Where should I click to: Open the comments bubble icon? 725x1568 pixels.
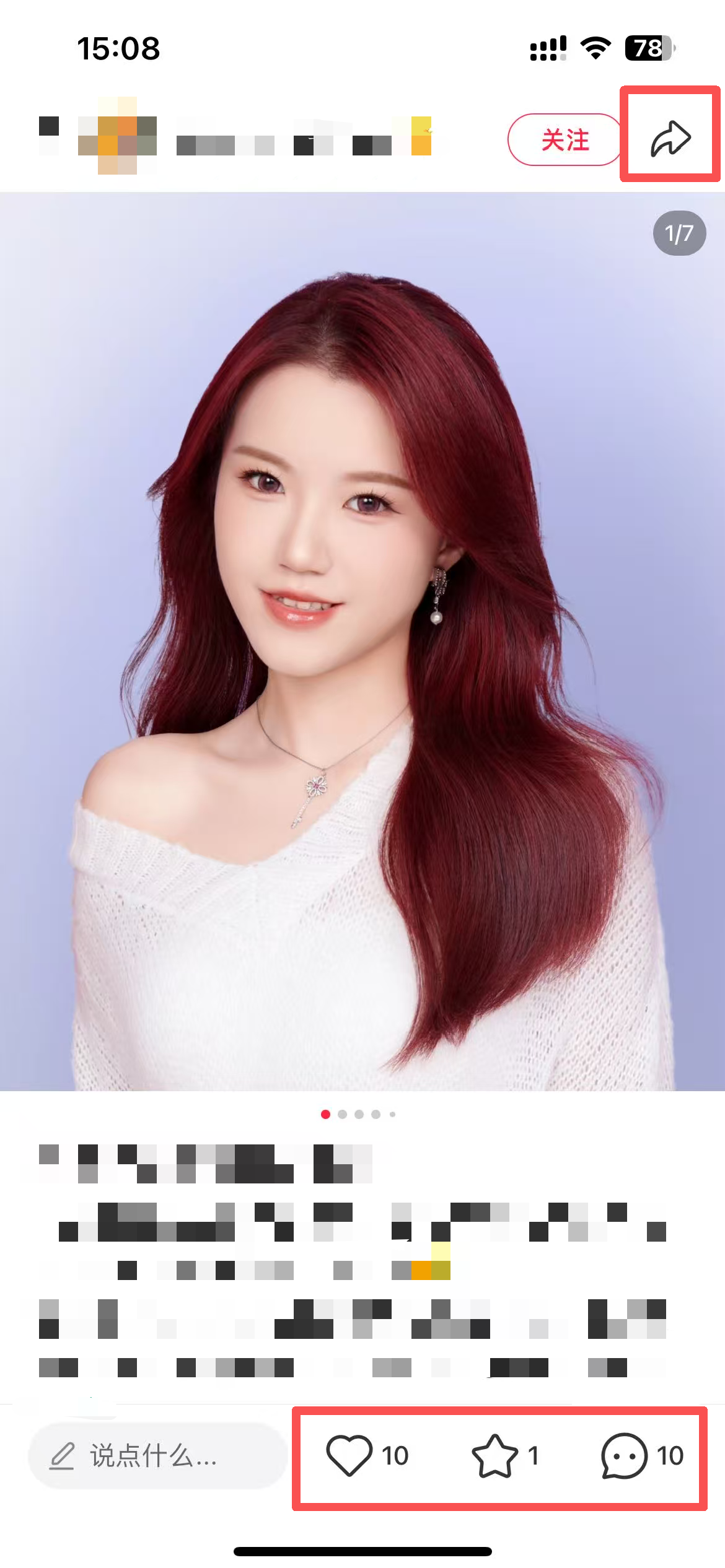tap(624, 1455)
